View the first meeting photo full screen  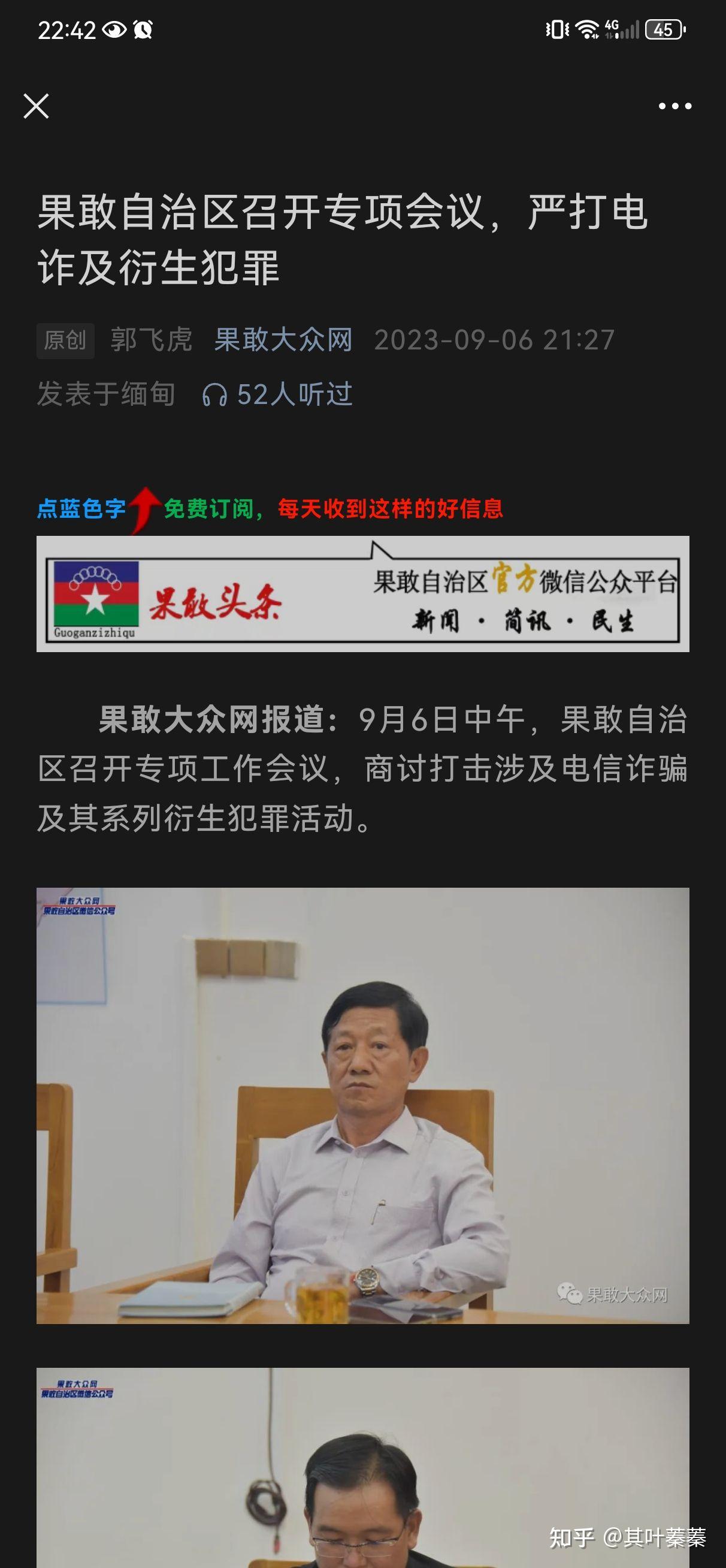362,1105
